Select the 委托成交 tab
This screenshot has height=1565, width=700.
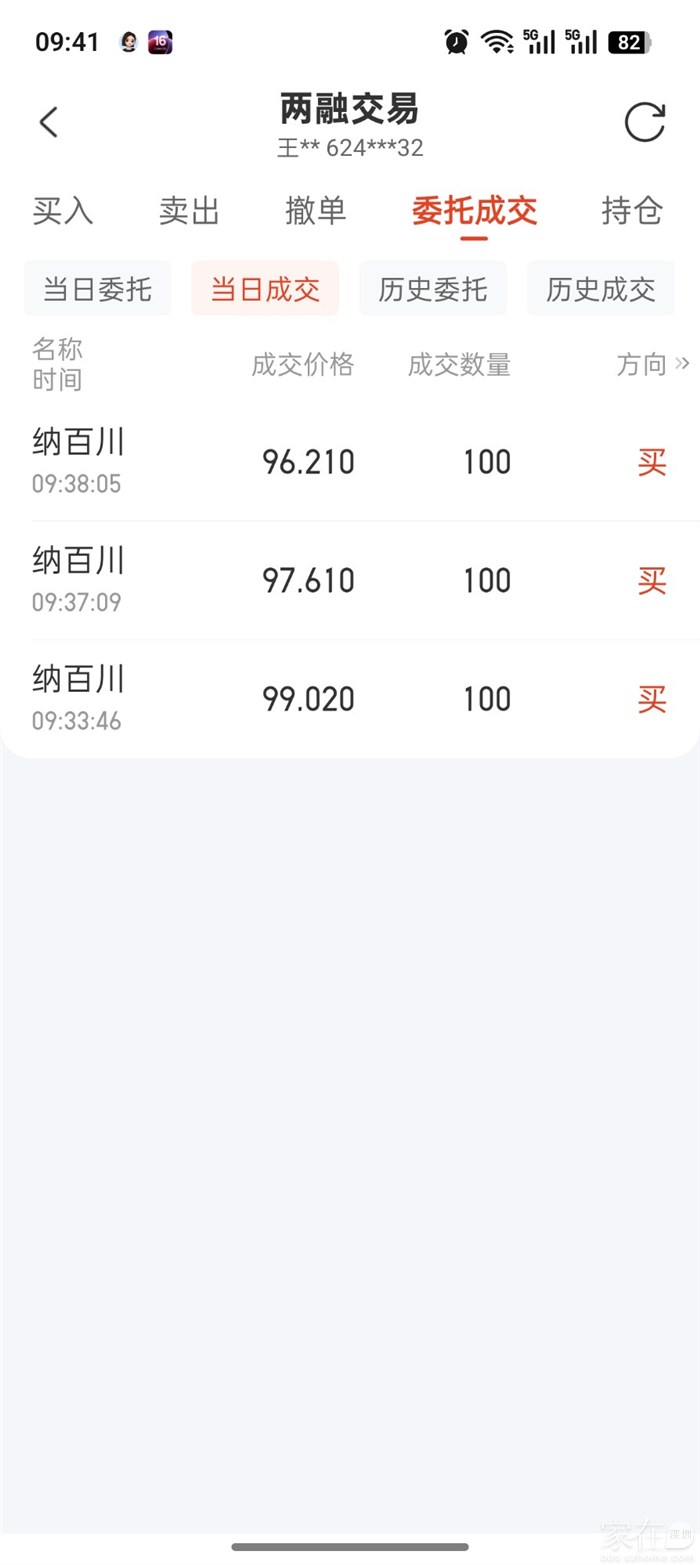click(x=474, y=211)
